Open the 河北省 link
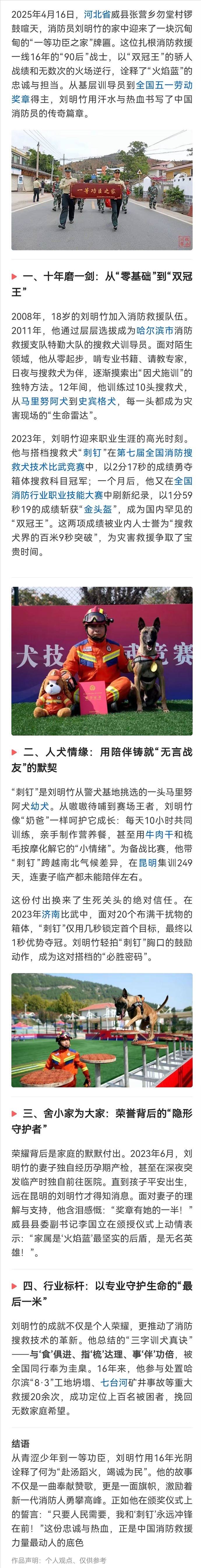The height and width of the screenshot is (1568, 201). tap(96, 13)
